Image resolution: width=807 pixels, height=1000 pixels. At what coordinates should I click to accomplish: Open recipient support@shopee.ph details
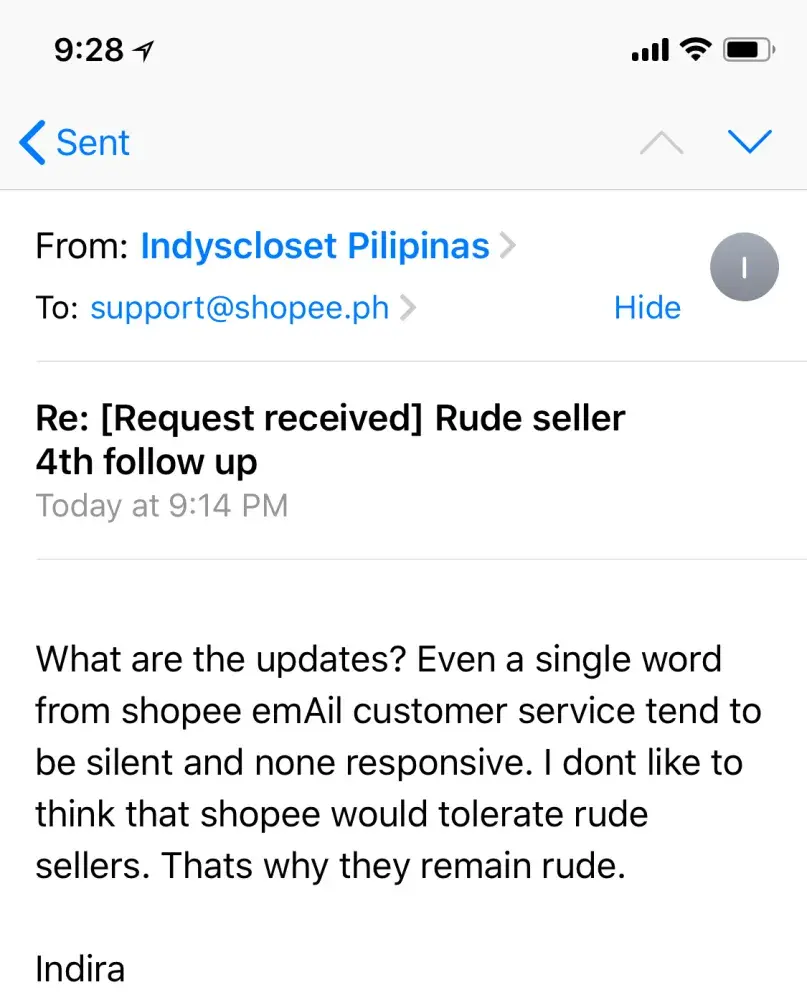click(x=240, y=307)
